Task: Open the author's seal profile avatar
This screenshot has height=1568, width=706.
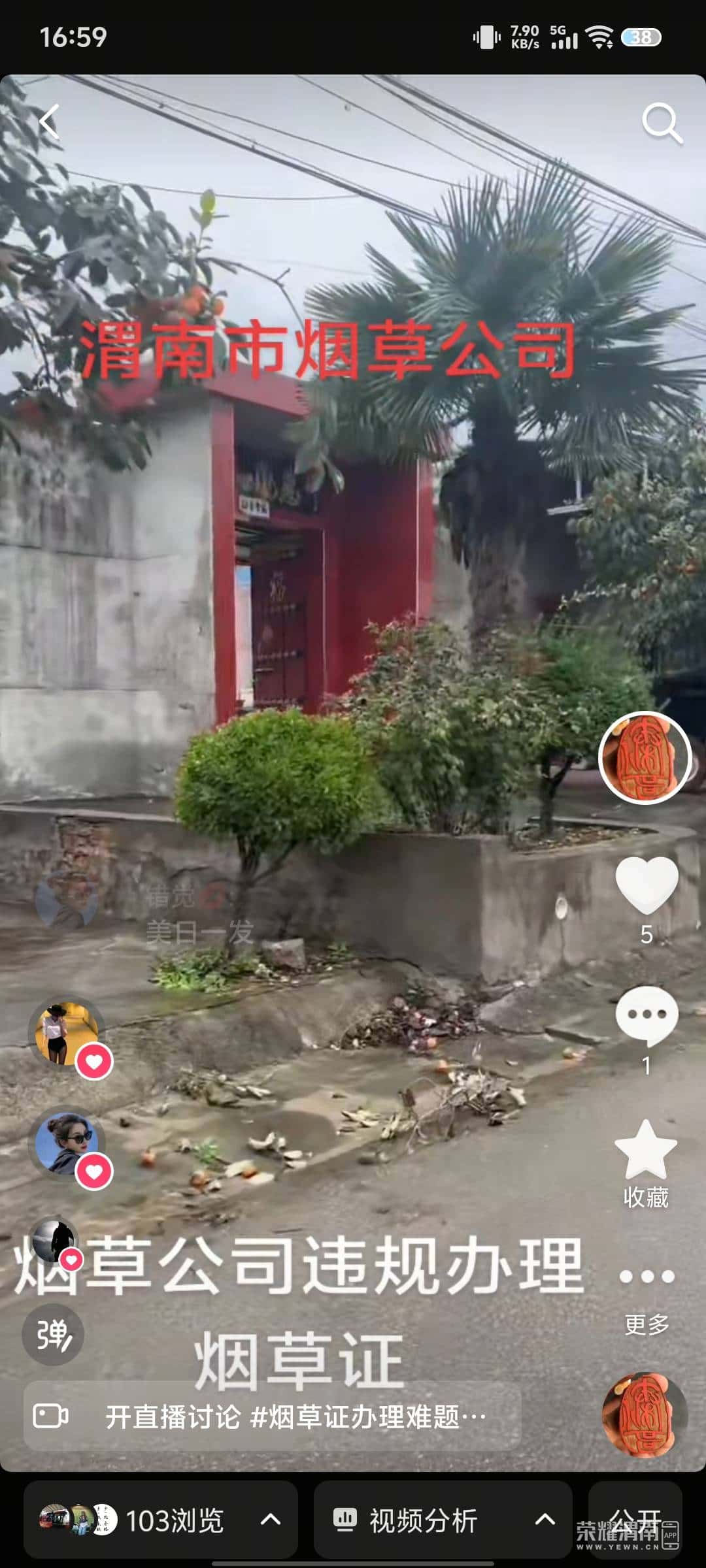Action: click(645, 758)
